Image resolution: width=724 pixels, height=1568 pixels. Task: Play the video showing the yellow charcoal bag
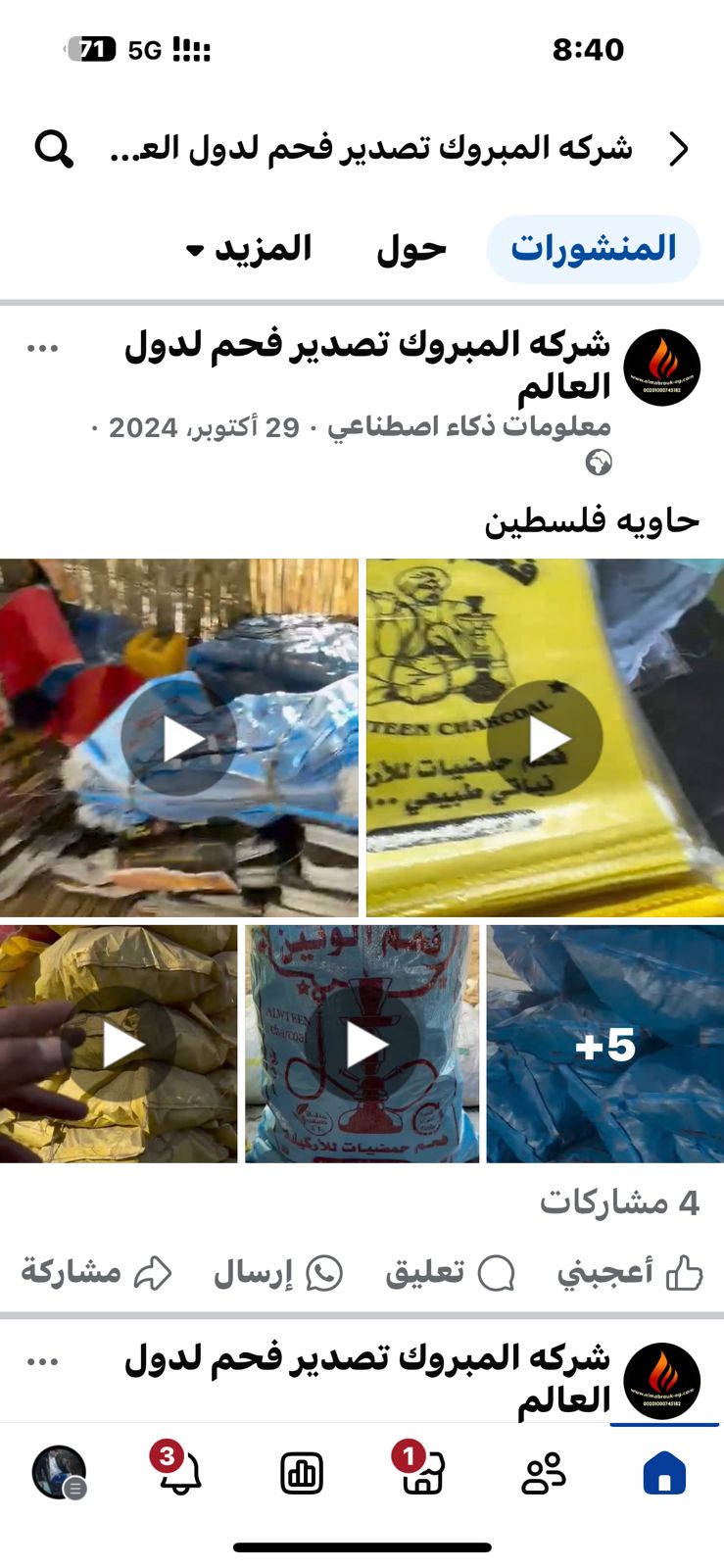point(545,738)
